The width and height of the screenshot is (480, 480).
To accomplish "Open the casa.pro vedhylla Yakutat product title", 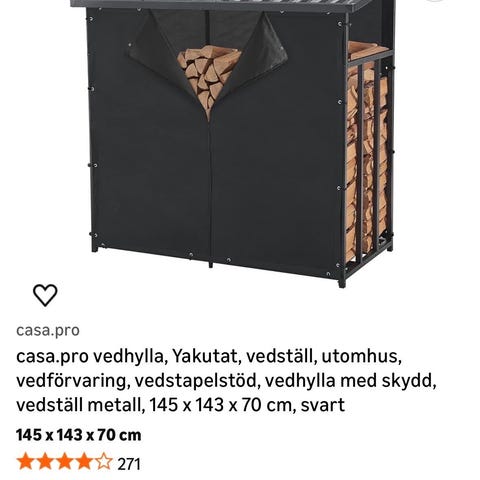I will point(226,381).
